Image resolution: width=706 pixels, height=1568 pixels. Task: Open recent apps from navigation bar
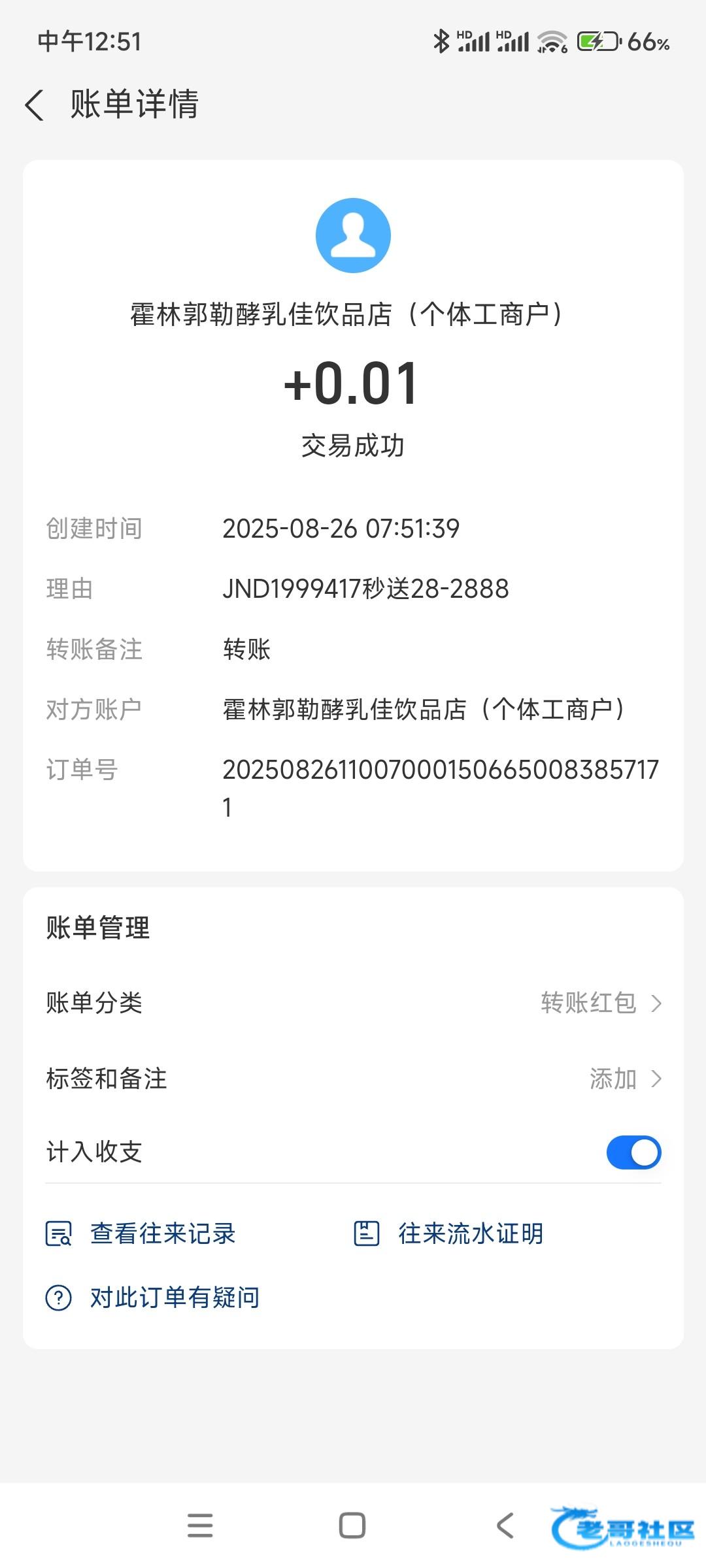tap(200, 1526)
